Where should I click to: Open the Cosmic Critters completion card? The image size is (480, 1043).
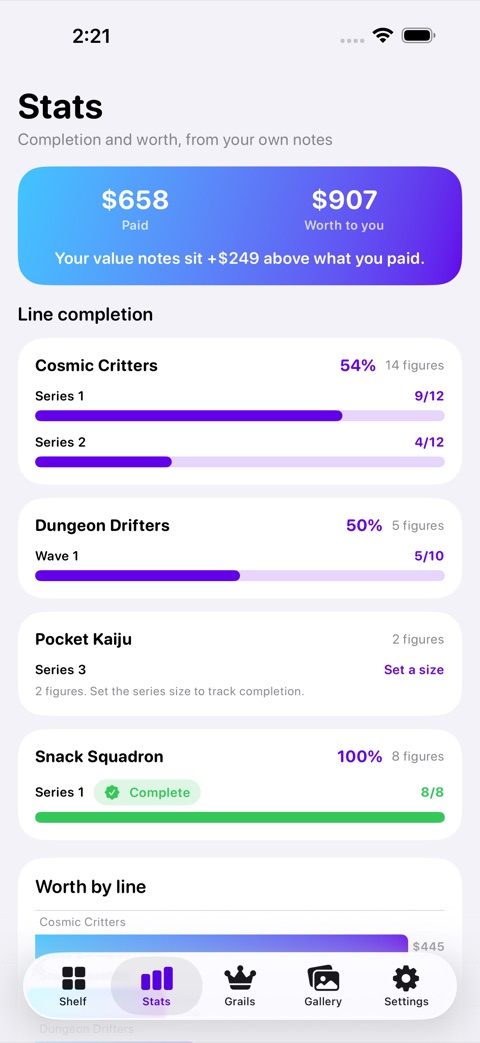click(x=240, y=411)
